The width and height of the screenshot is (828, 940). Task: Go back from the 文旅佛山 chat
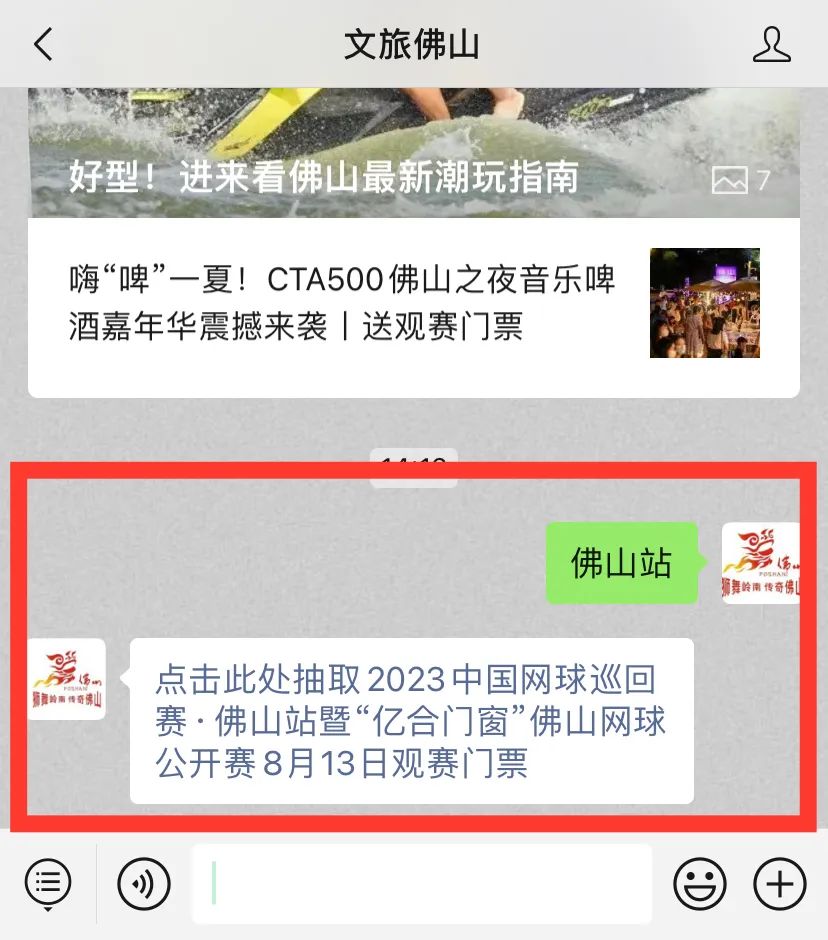(x=43, y=44)
